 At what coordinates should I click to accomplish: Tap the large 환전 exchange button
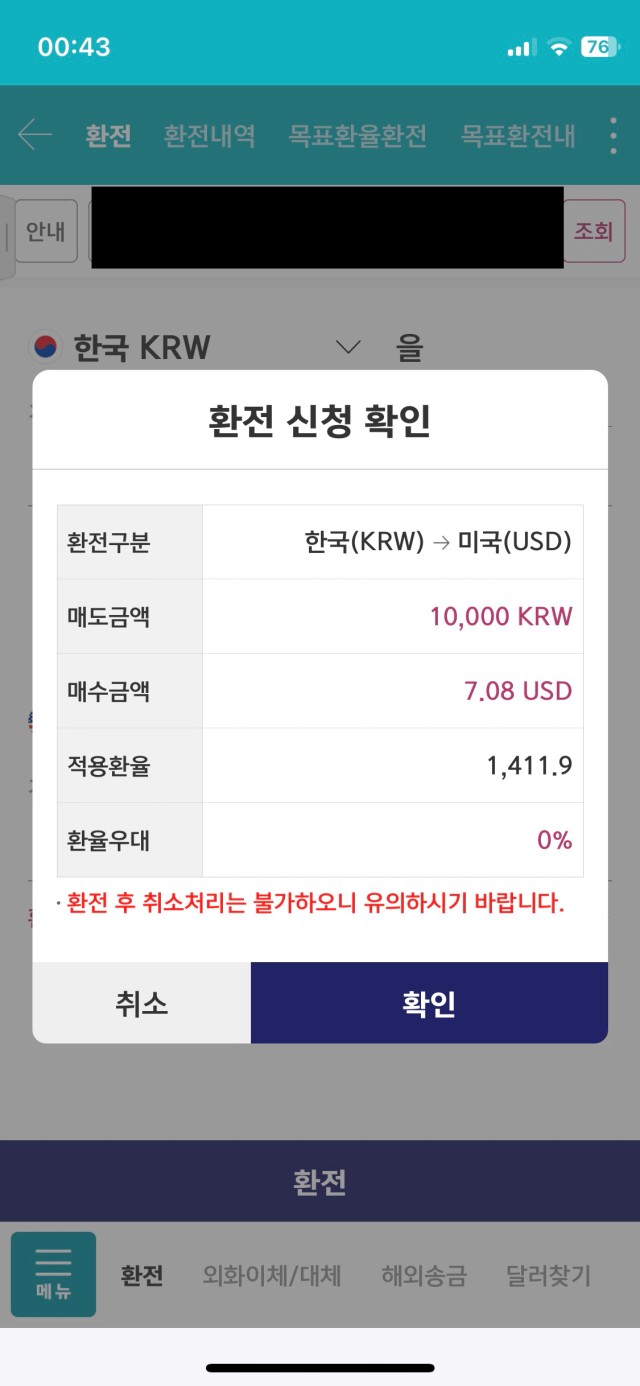pos(320,1182)
